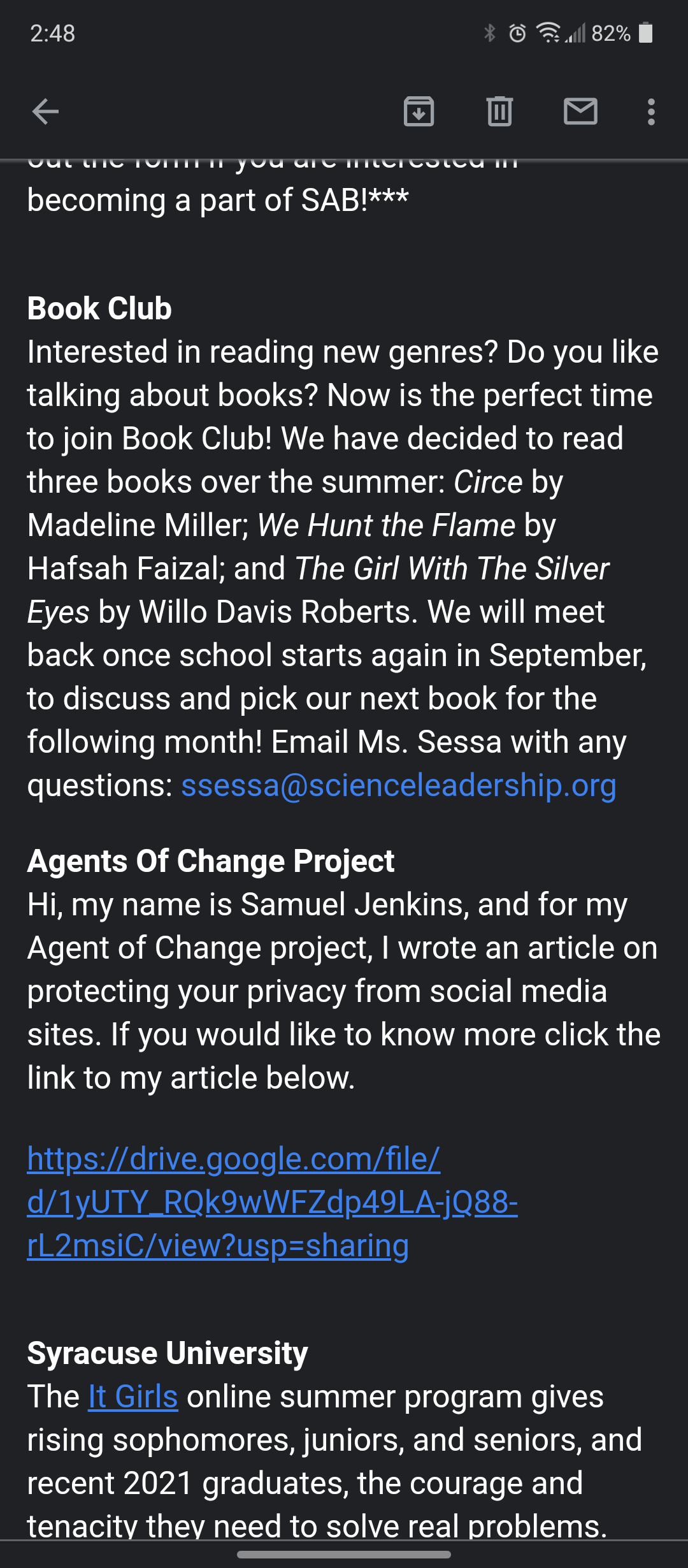688x1568 pixels.
Task: Delete this email
Action: (x=499, y=112)
